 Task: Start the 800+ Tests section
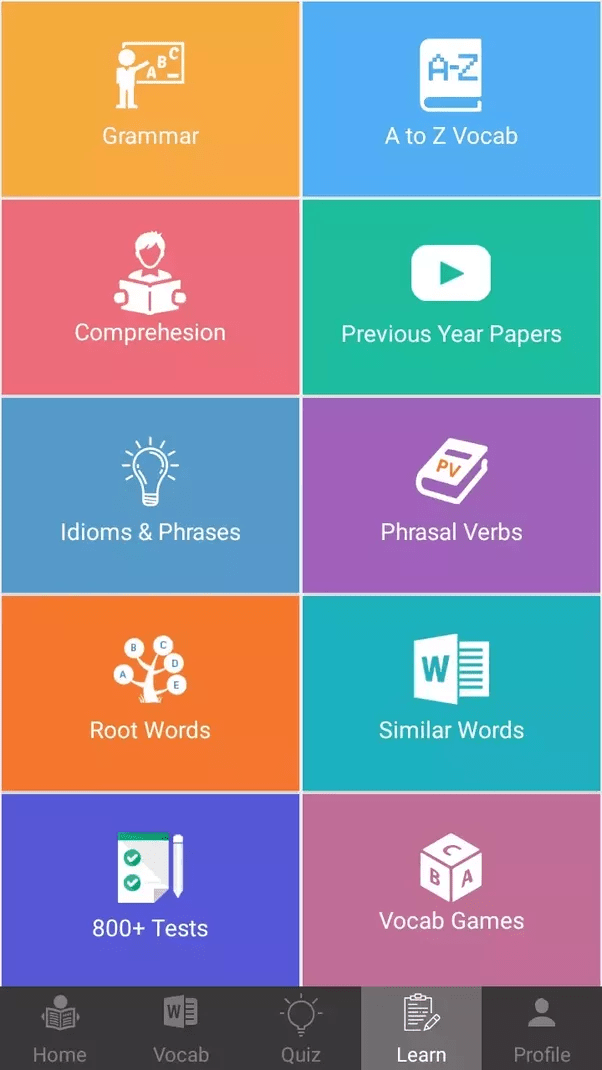pyautogui.click(x=150, y=890)
